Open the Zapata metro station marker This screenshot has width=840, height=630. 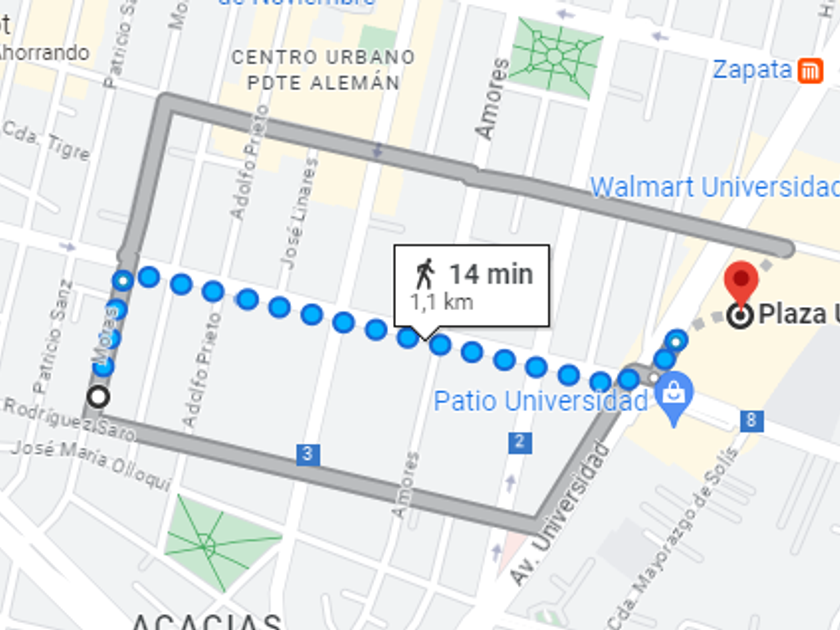coord(810,71)
